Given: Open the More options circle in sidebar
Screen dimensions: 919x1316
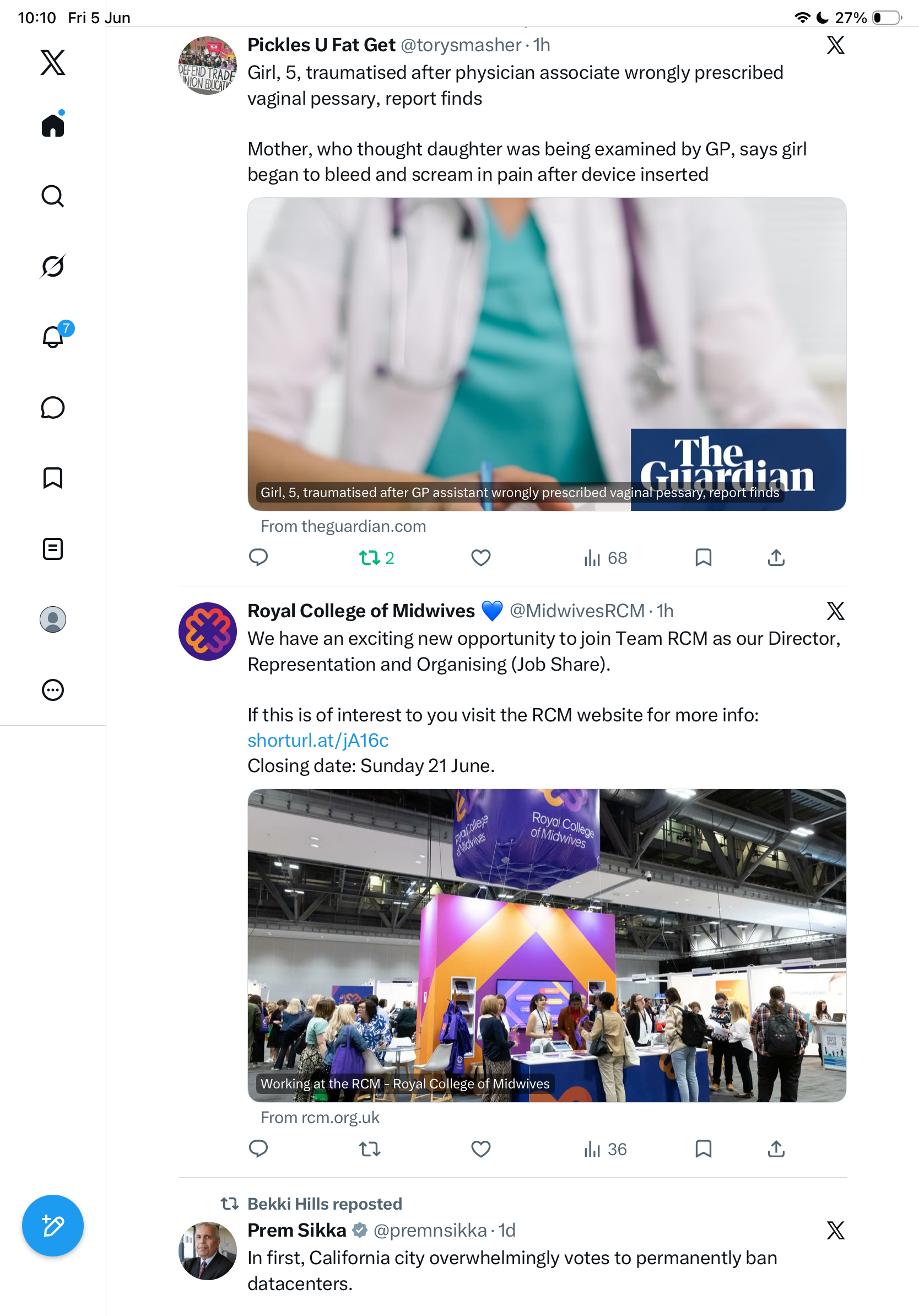Looking at the screenshot, I should tap(53, 690).
